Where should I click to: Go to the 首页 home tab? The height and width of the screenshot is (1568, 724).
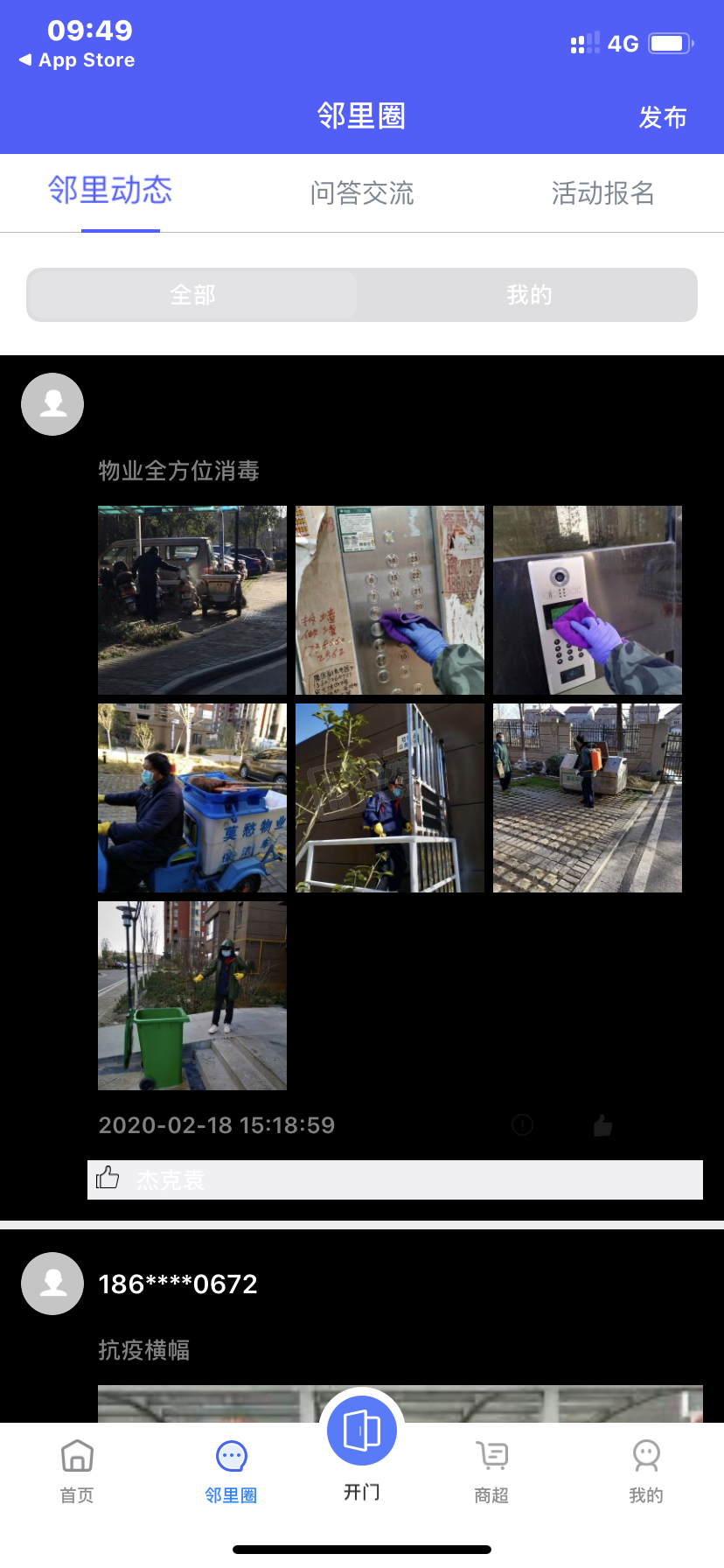click(x=77, y=1472)
